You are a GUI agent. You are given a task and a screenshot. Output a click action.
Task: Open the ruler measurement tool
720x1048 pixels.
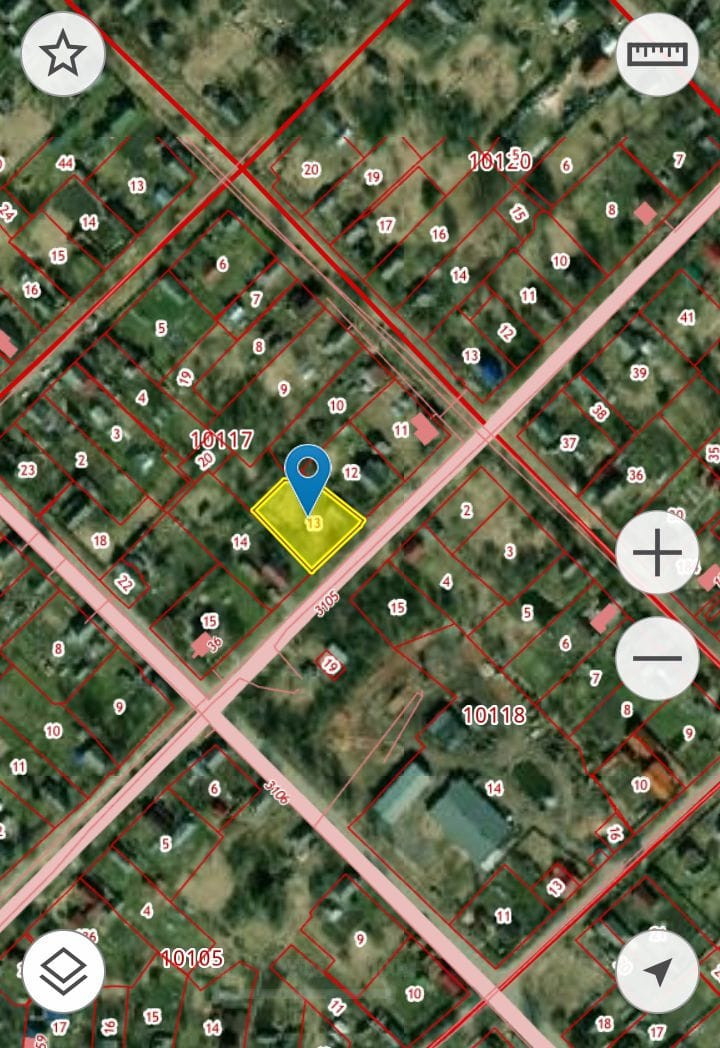pos(657,54)
